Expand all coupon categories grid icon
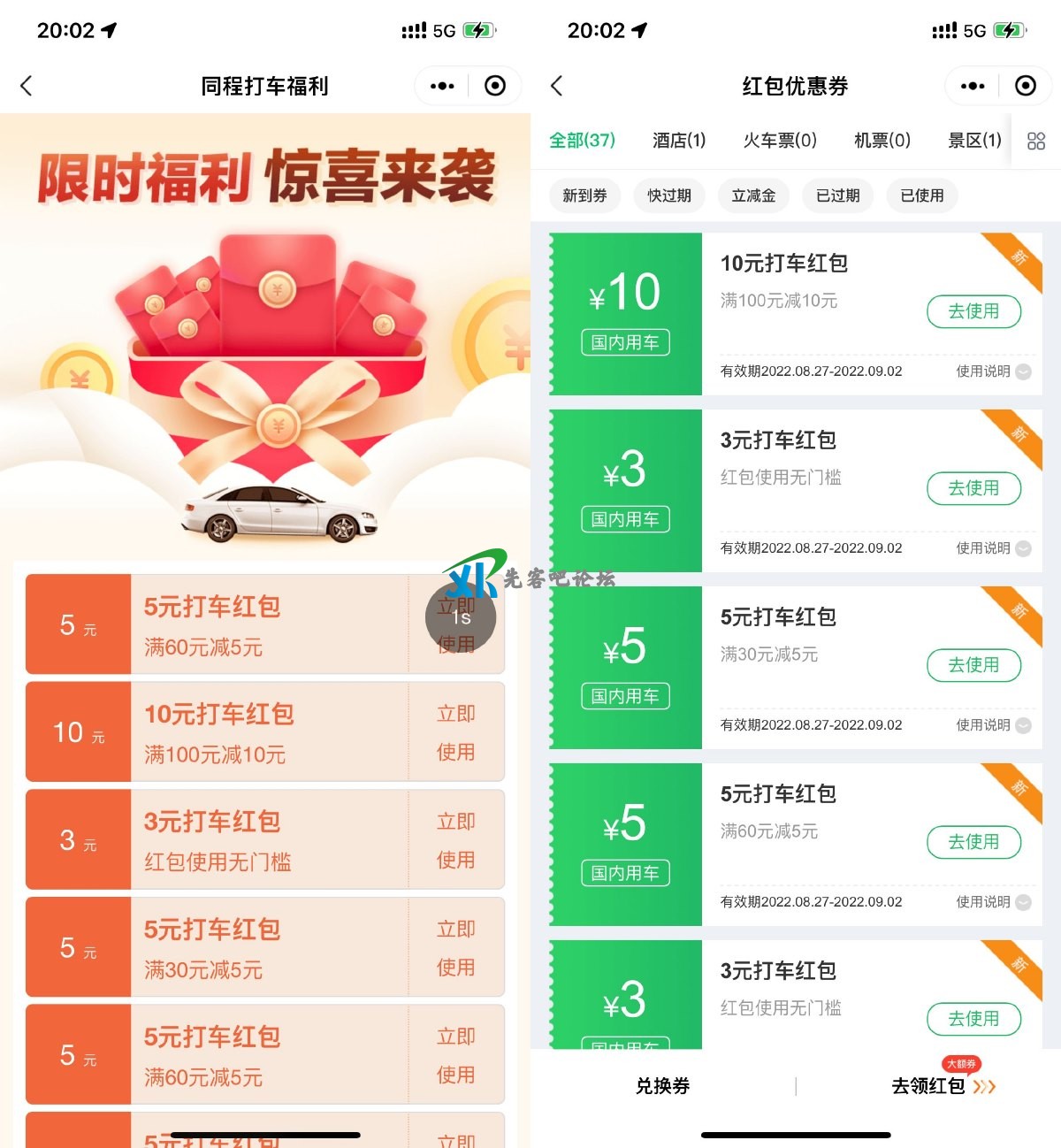This screenshot has height=1148, width=1061. tap(1036, 142)
